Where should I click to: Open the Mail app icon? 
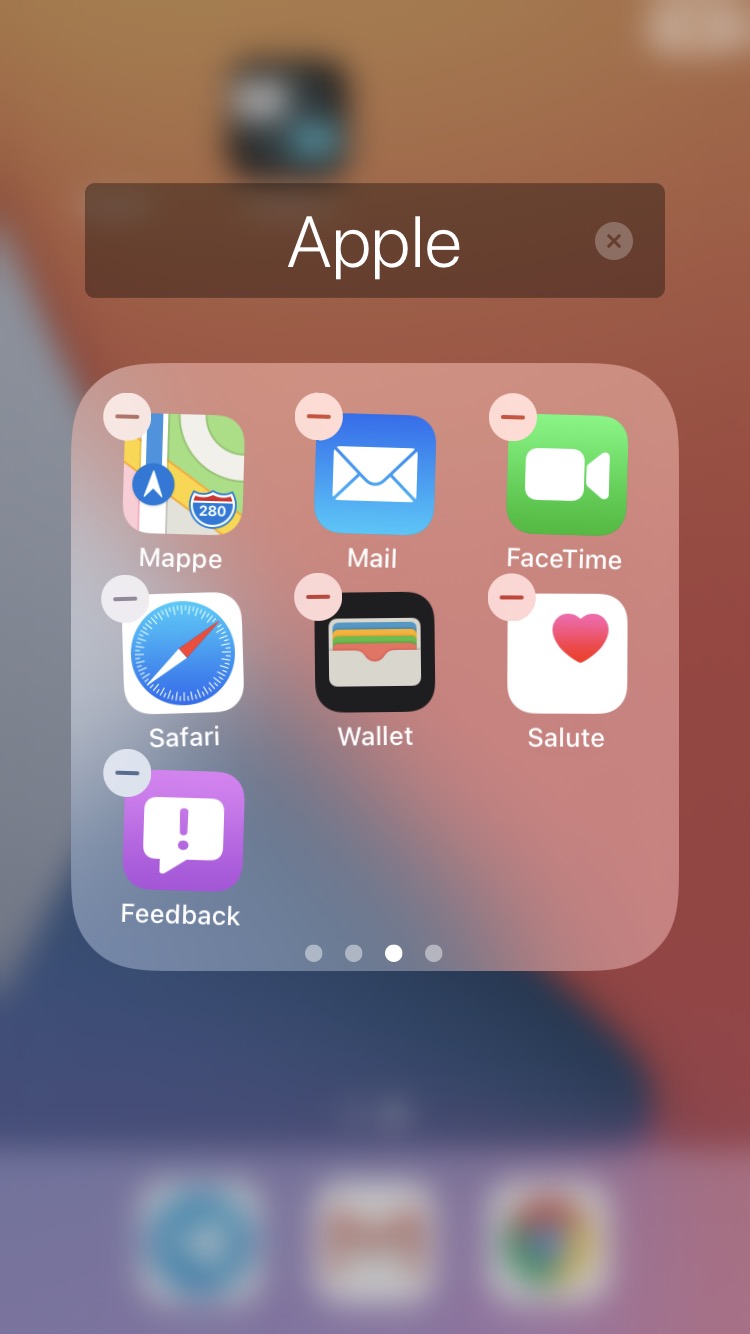(x=375, y=474)
